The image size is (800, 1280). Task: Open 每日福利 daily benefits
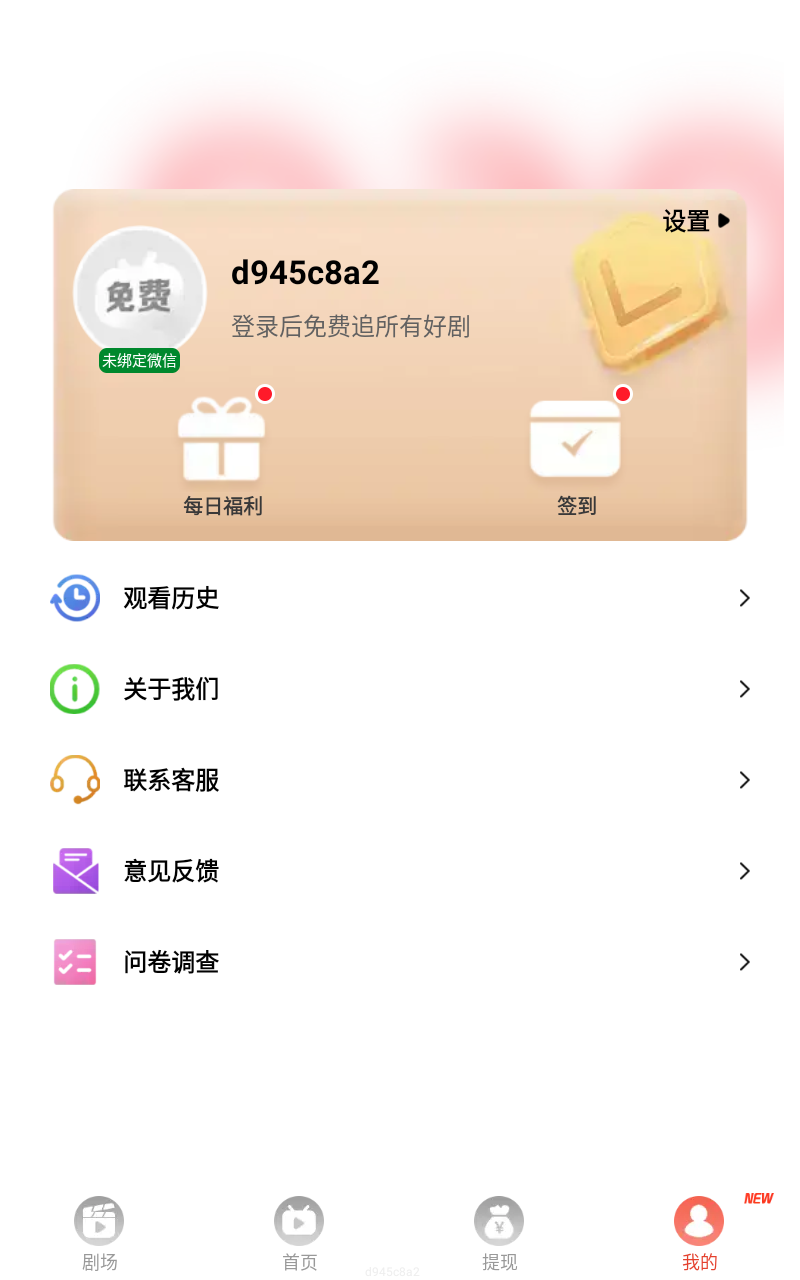(222, 456)
